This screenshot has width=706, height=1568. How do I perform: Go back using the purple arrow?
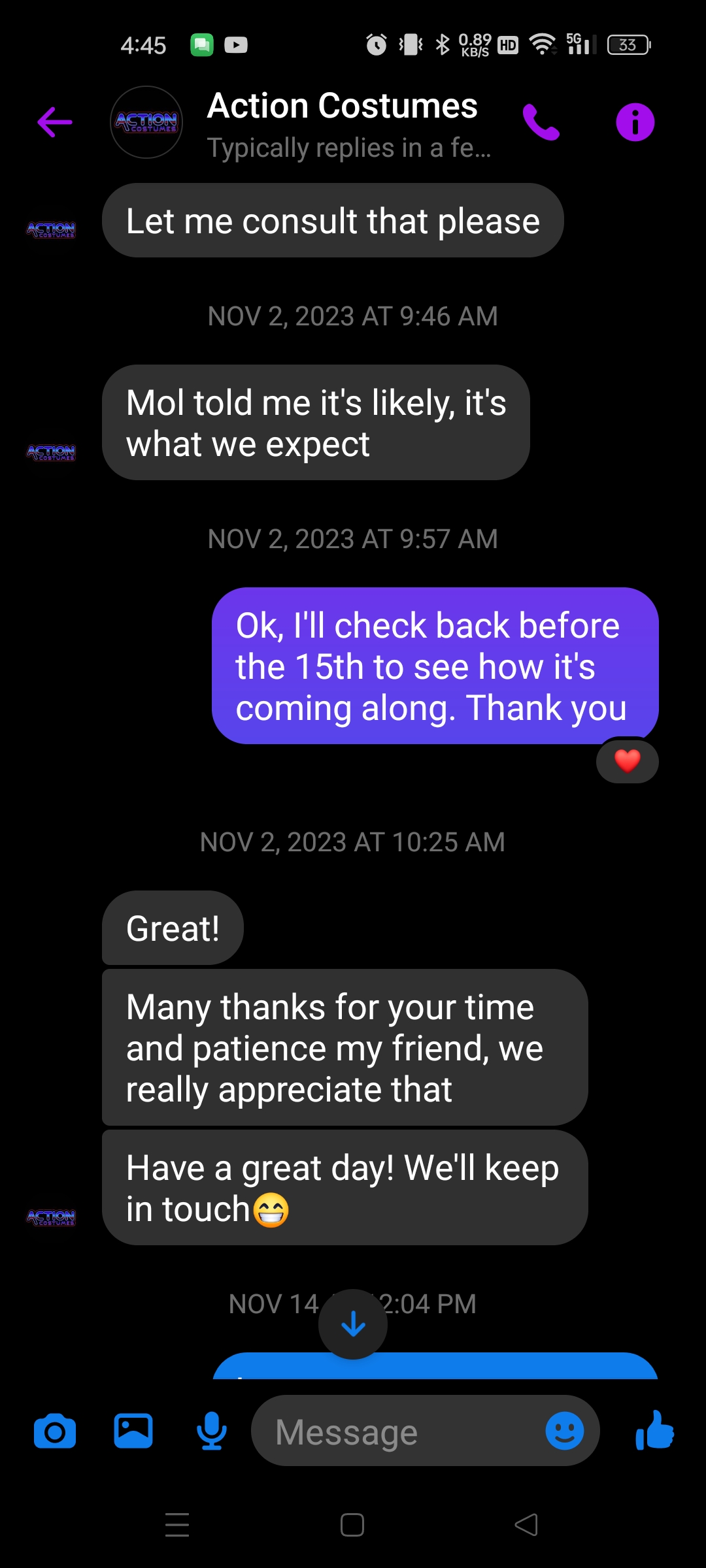pyautogui.click(x=54, y=122)
